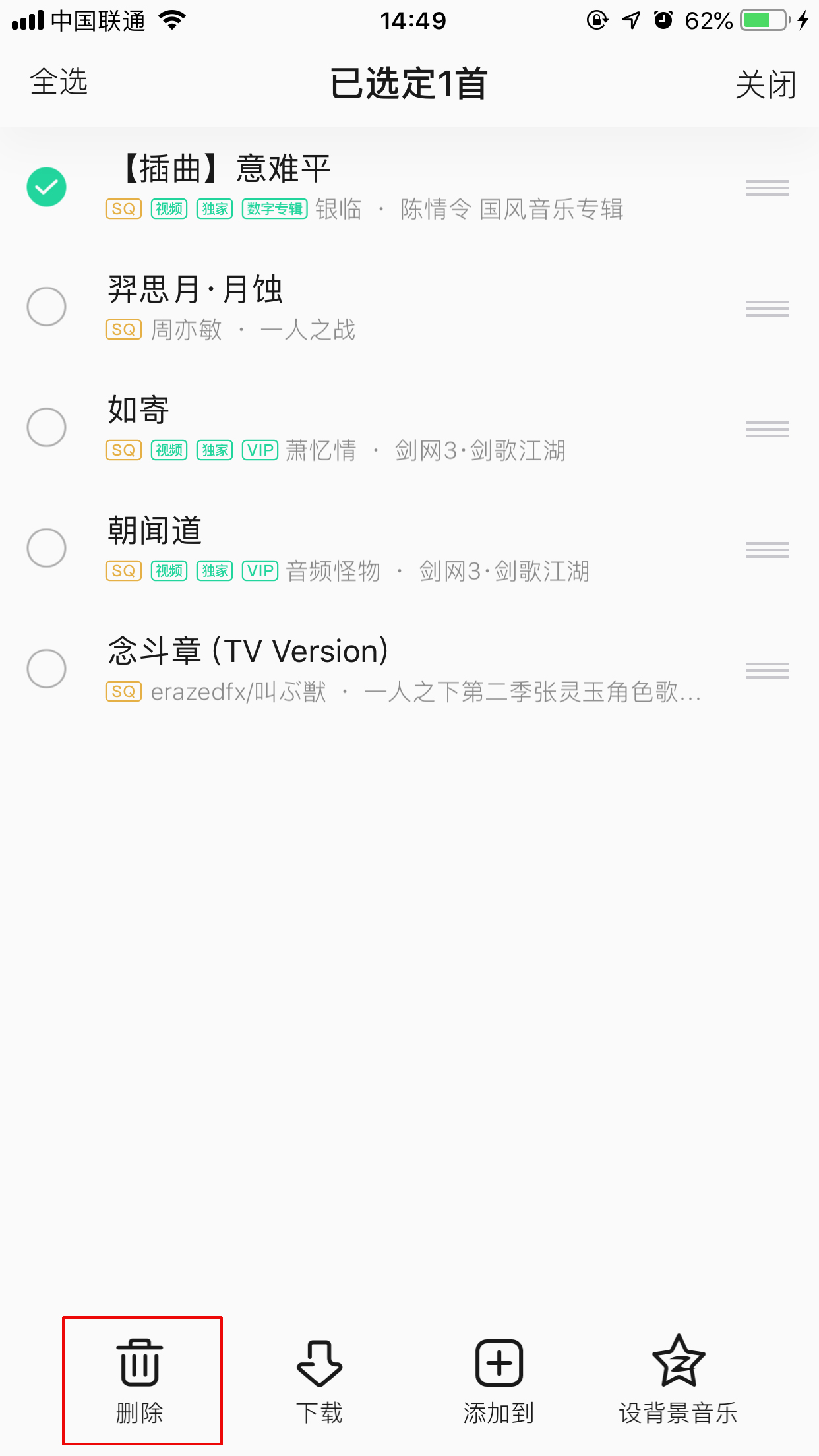Tap the 视频 badge on 朝闻道
819x1456 pixels.
(x=169, y=571)
